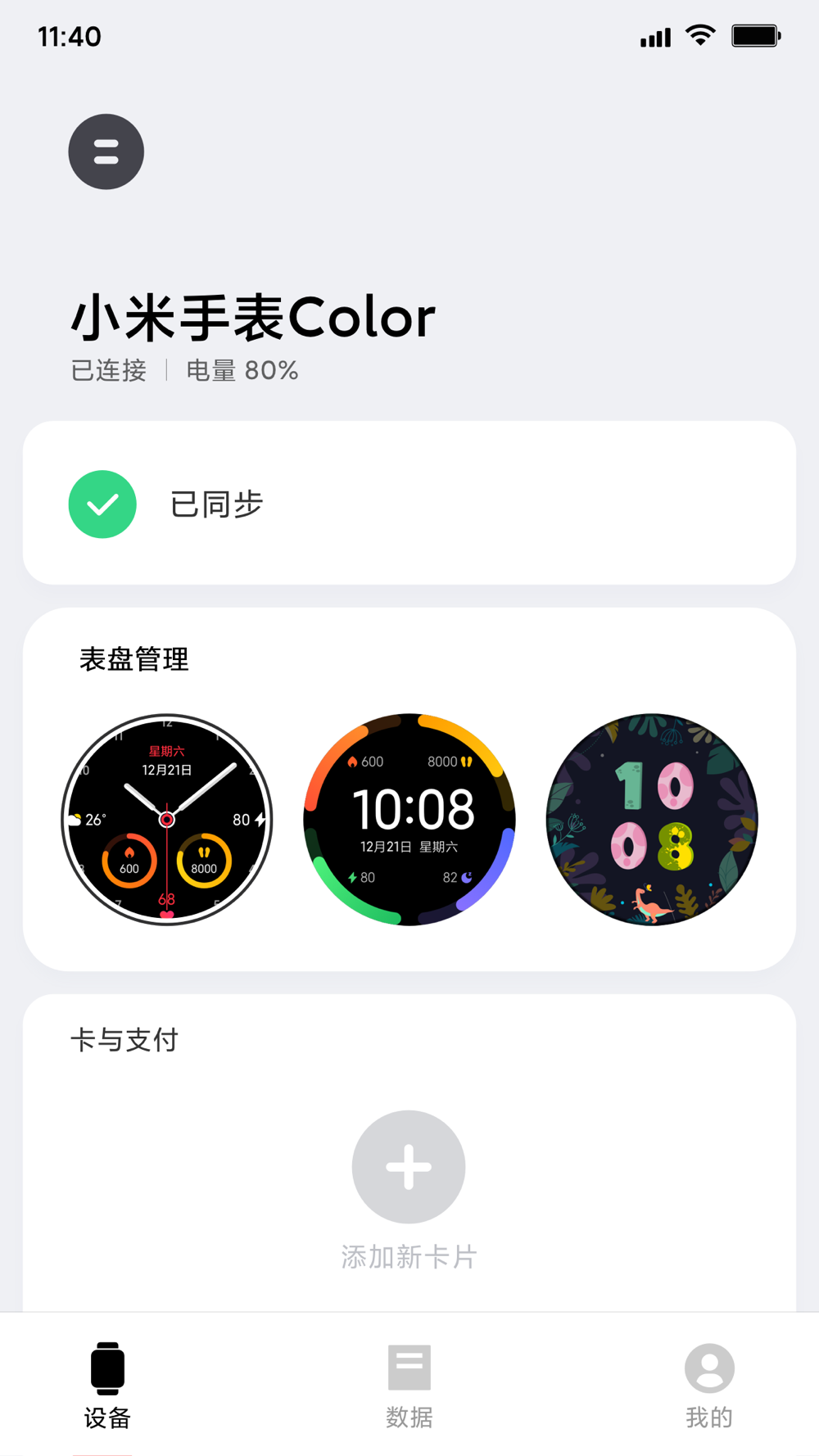
Task: Pick the dinosaur jungle watch face
Action: coord(652,819)
